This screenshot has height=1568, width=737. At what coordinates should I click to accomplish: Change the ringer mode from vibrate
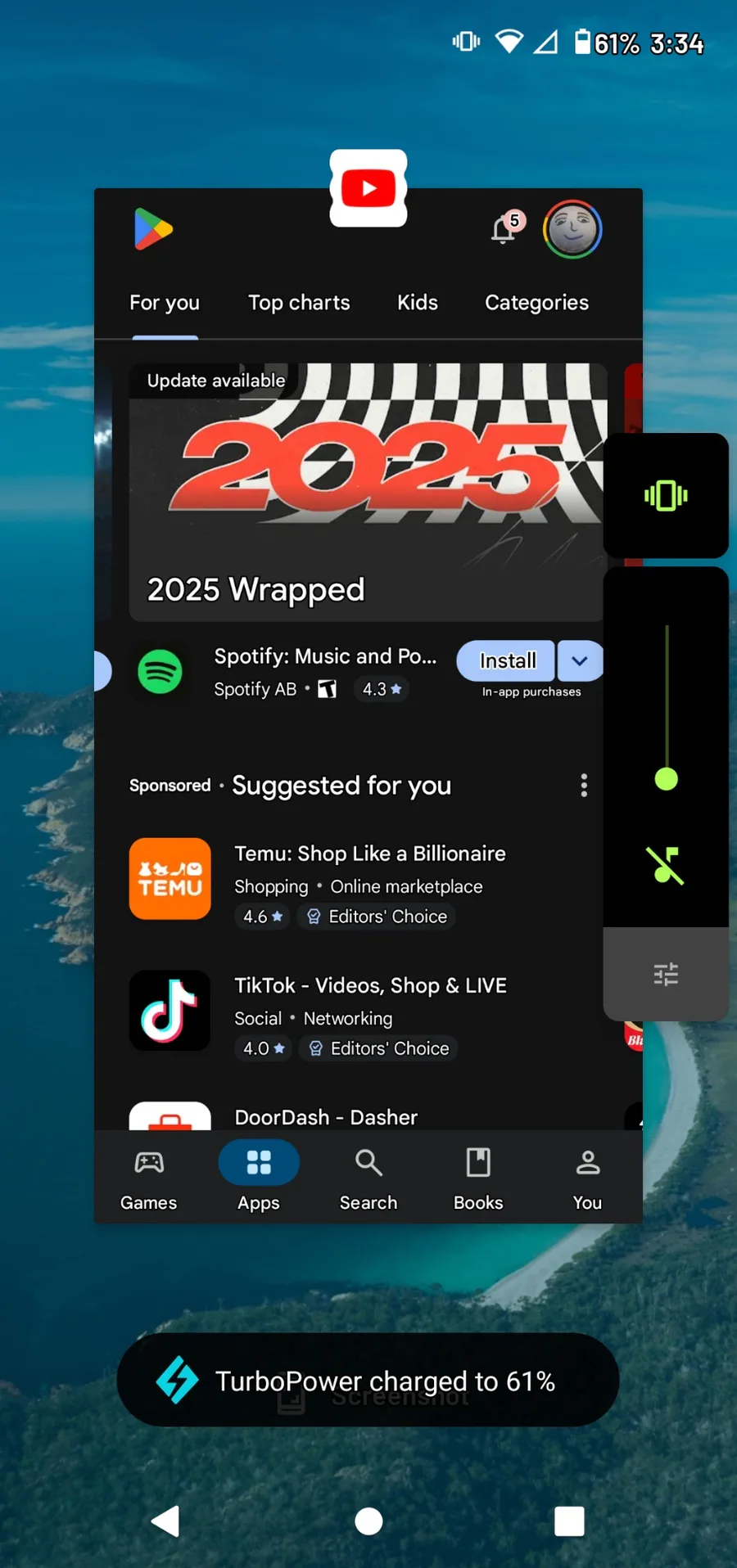(666, 496)
